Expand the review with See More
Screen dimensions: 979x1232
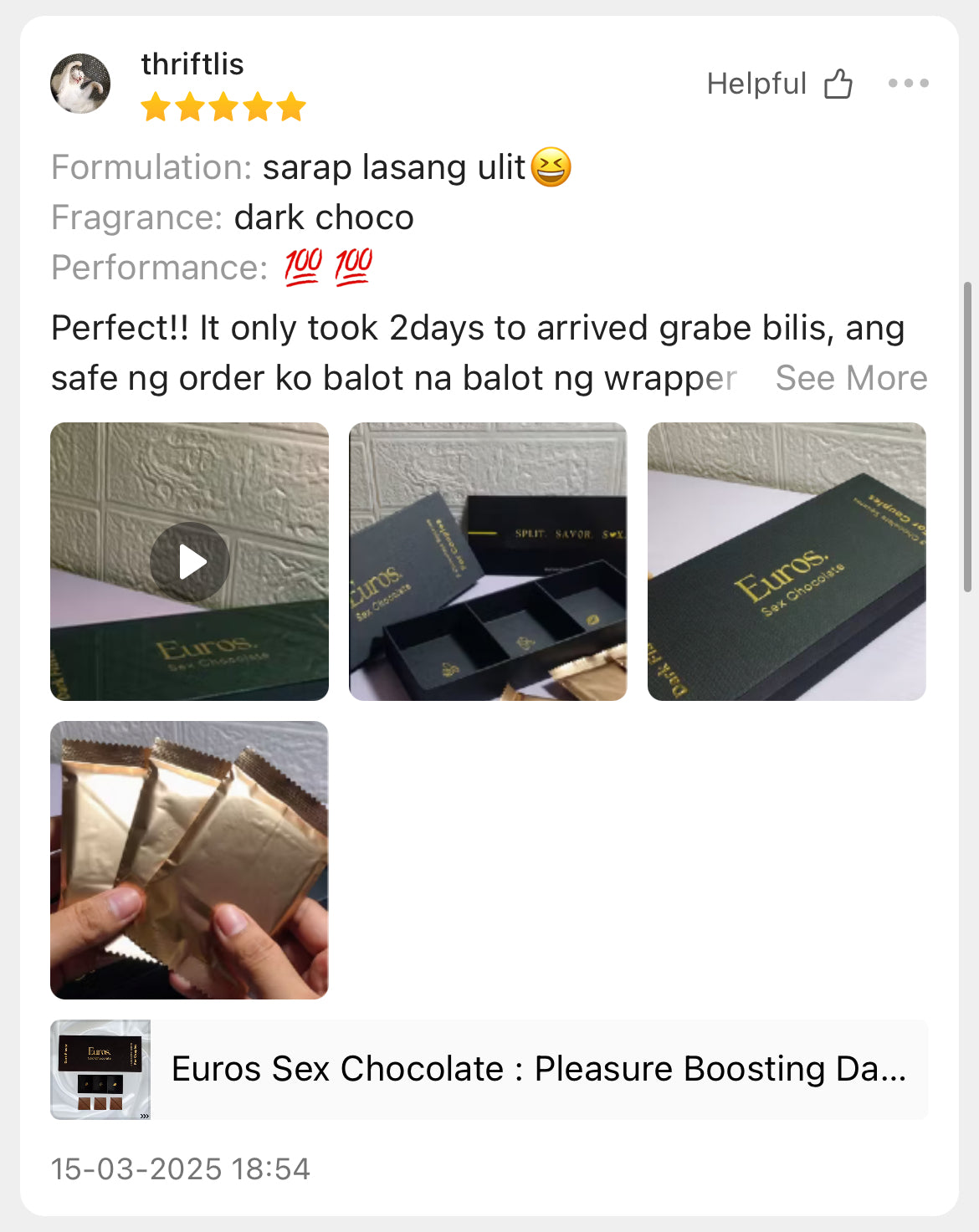tap(851, 378)
